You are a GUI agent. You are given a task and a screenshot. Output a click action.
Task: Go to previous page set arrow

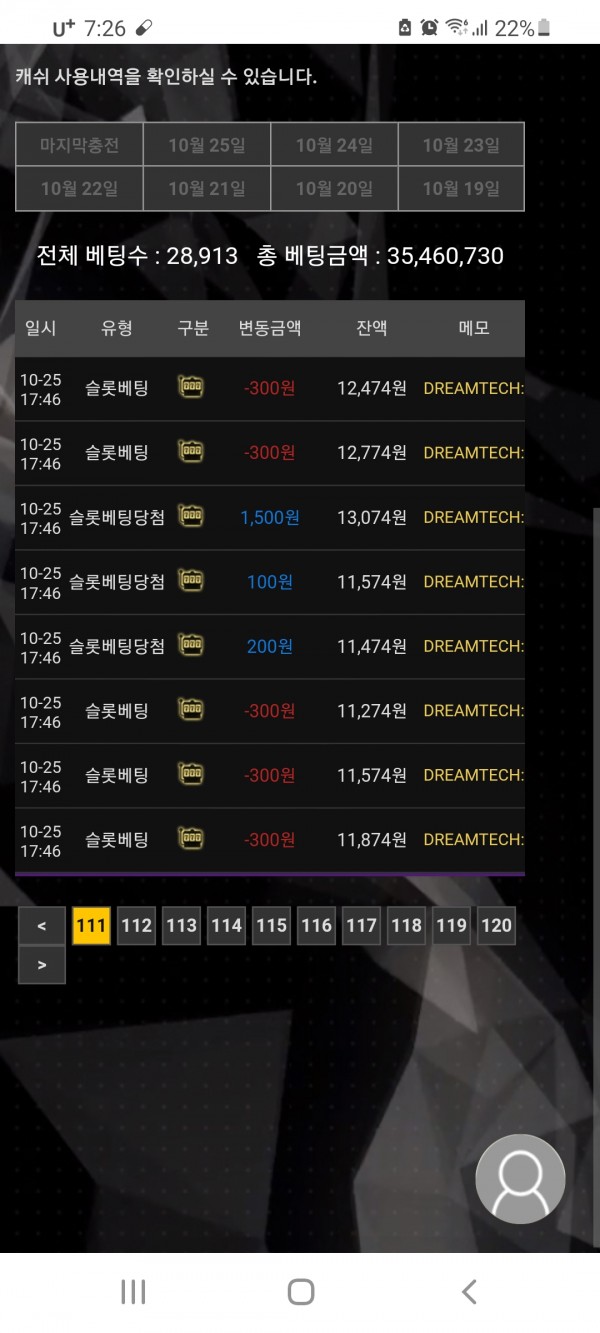[x=42, y=925]
